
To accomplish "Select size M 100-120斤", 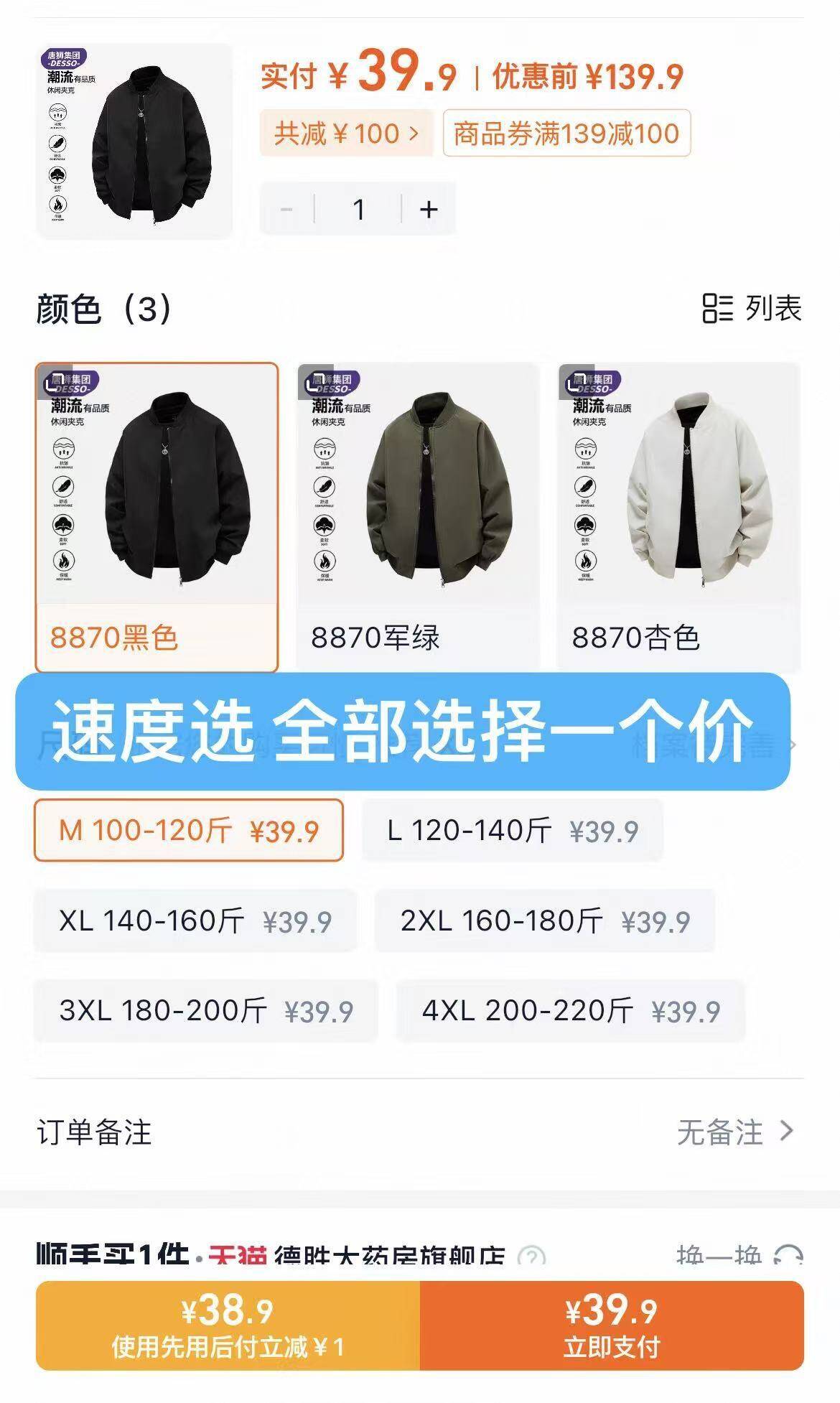I will [x=188, y=830].
